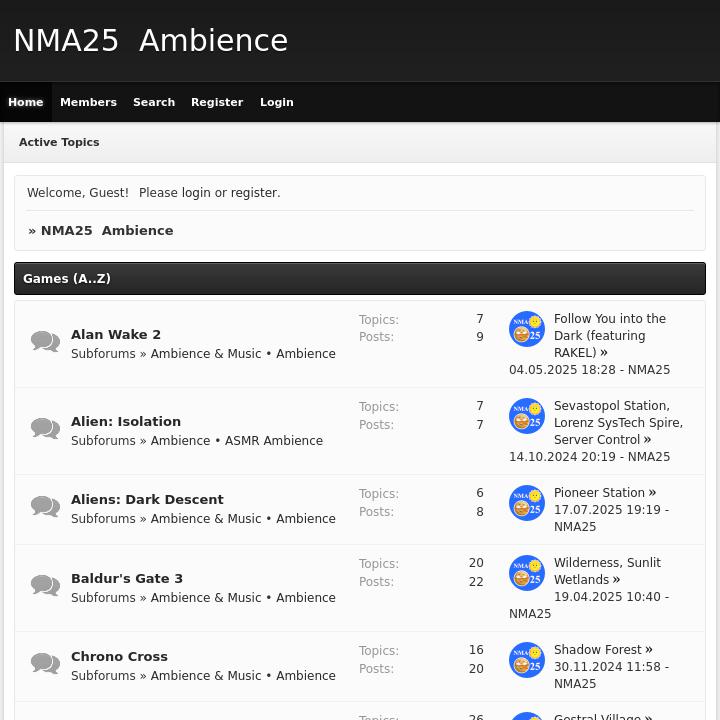Open the Members page

click(x=88, y=102)
